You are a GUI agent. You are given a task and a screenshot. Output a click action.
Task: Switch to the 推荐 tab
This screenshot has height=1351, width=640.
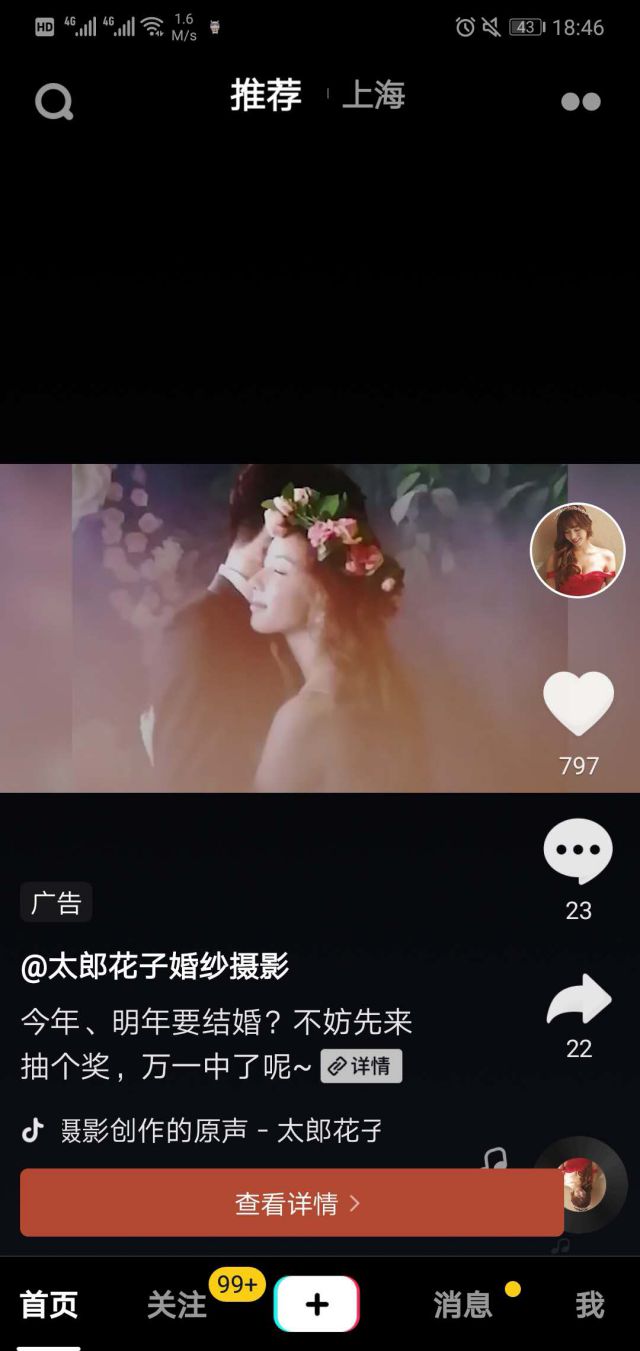tap(266, 96)
